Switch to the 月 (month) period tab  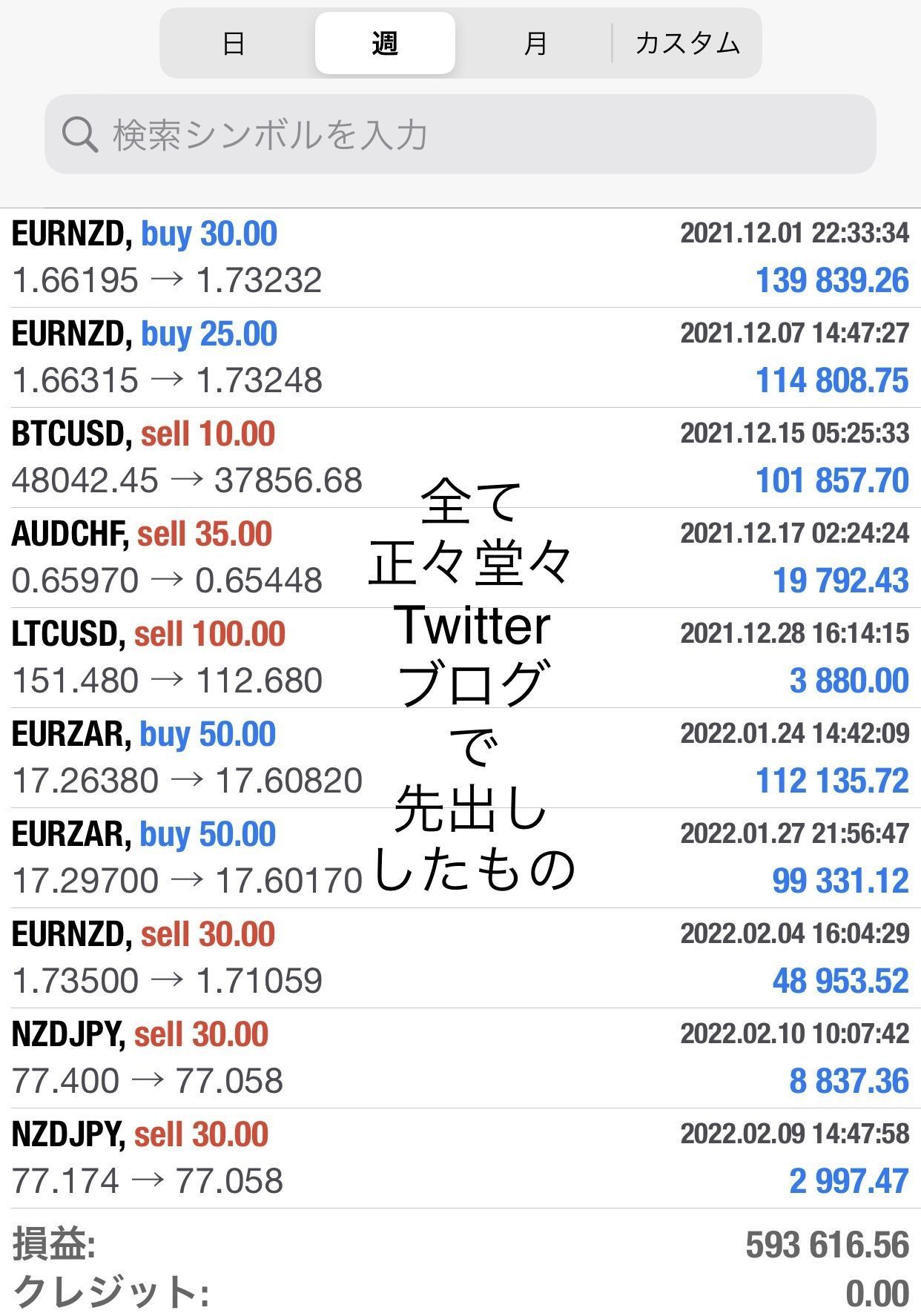point(535,44)
